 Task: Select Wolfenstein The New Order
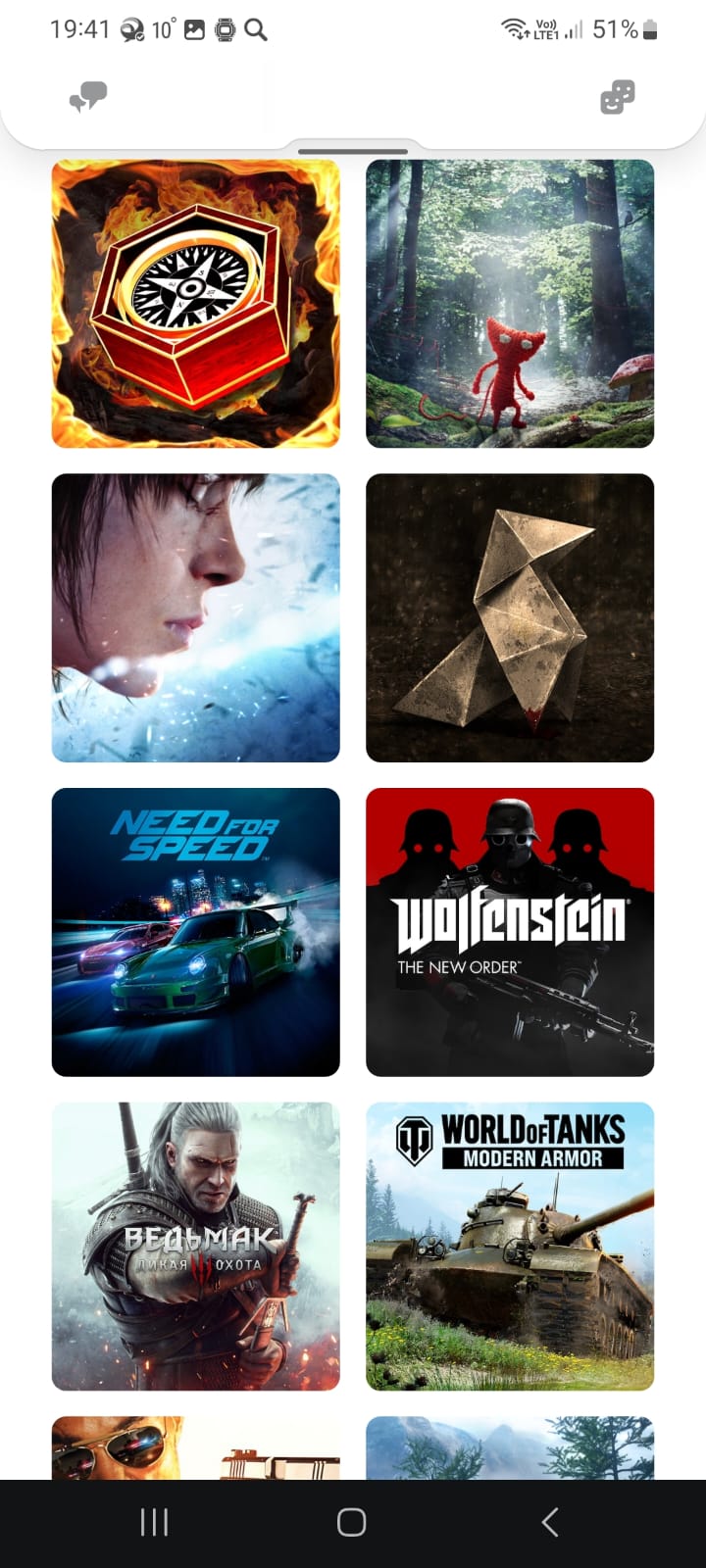[x=510, y=932]
